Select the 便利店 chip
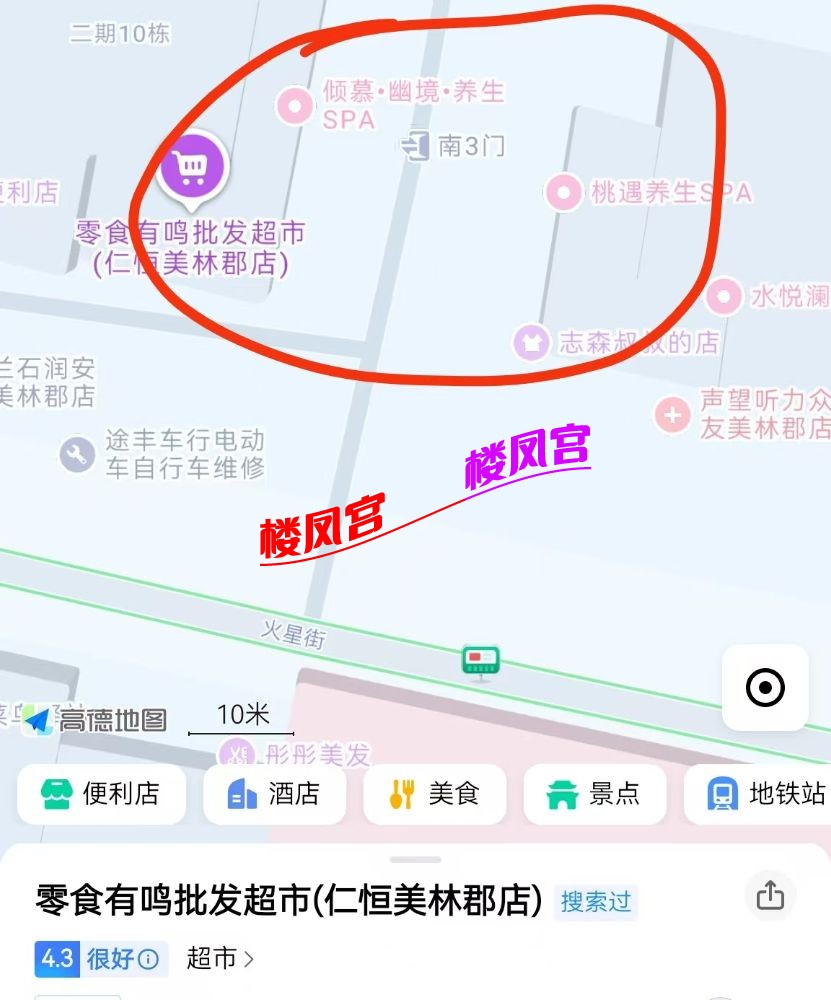Screen dimensions: 831x1000 tap(101, 794)
